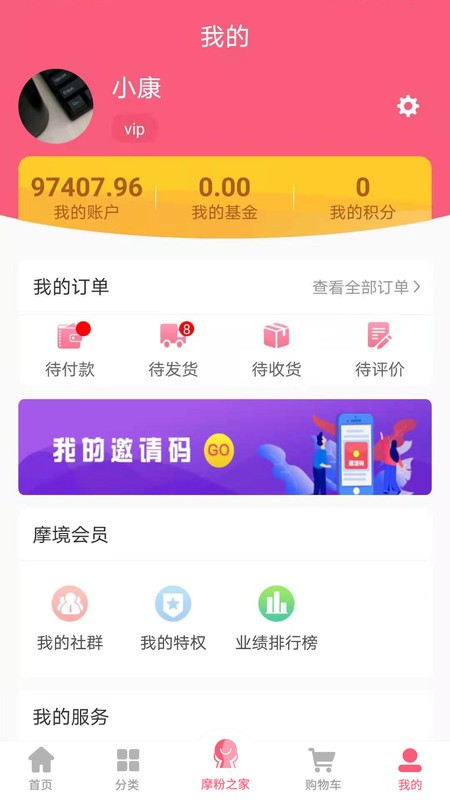This screenshot has height=800, width=450.
Task: Open 待收货 orders
Action: point(277,350)
